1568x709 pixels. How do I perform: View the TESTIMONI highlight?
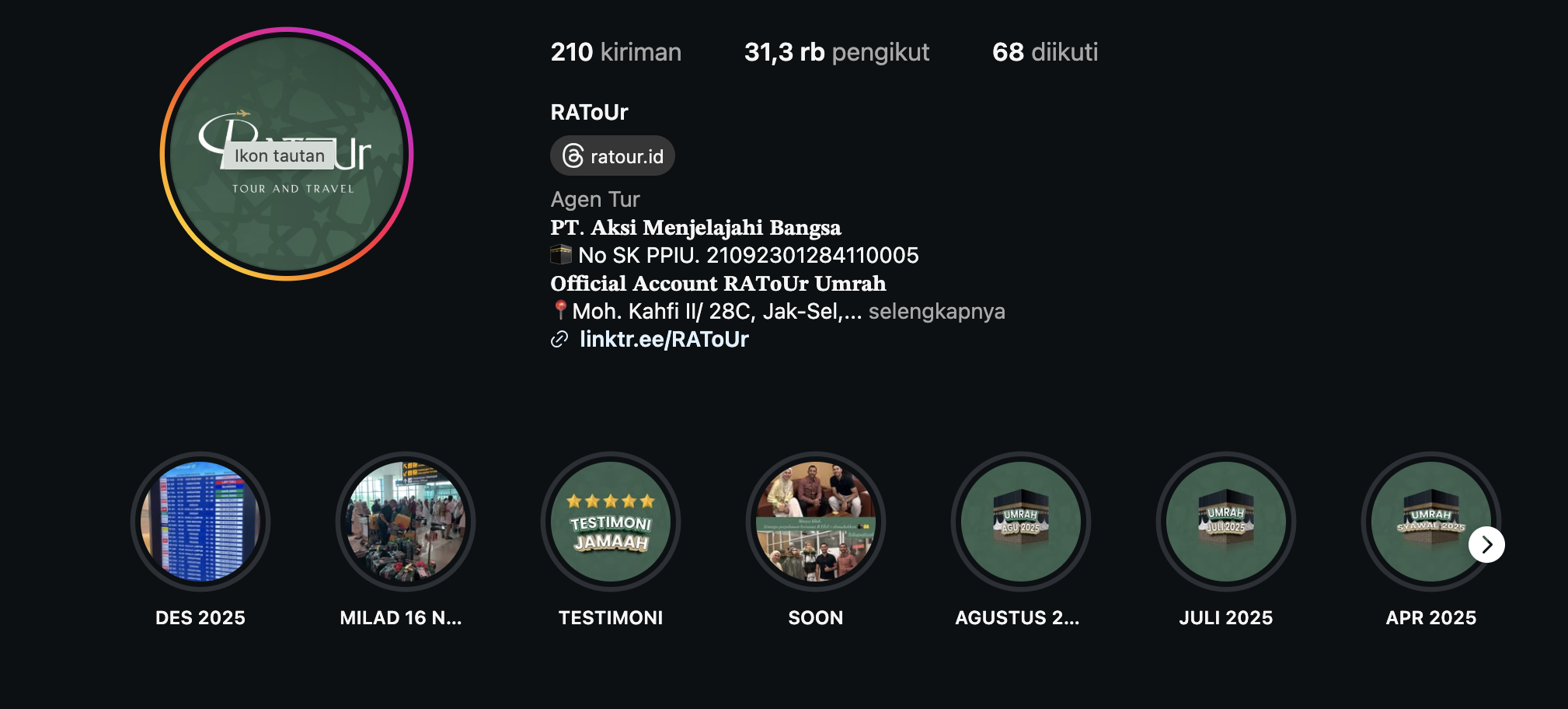click(x=611, y=521)
